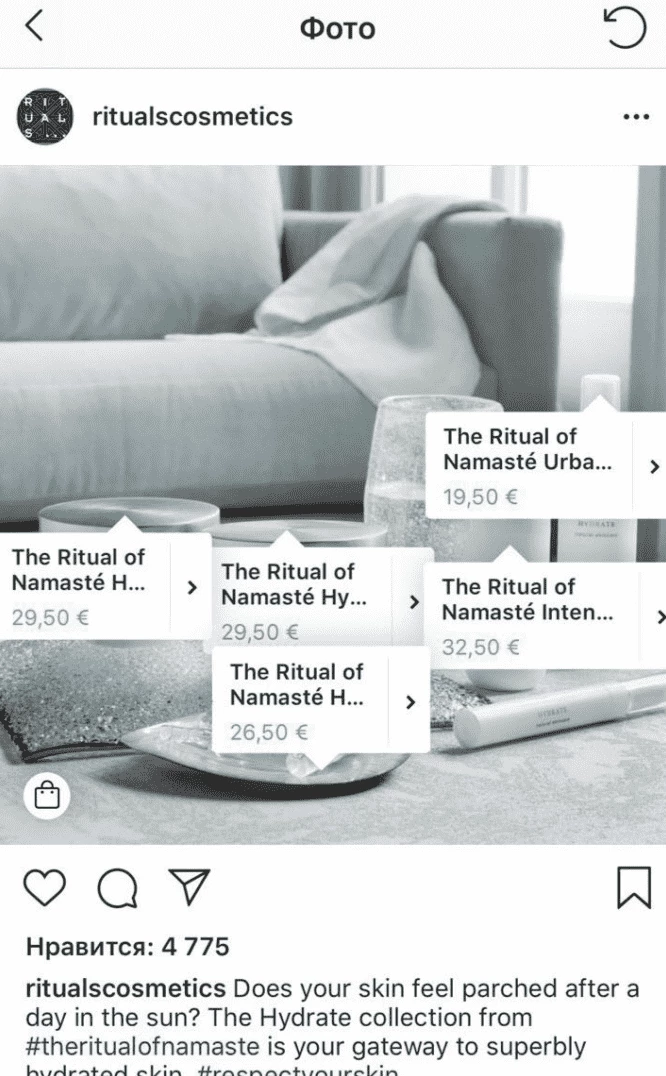
Task: View likes list under Нравится: 4 775
Action: click(x=128, y=946)
